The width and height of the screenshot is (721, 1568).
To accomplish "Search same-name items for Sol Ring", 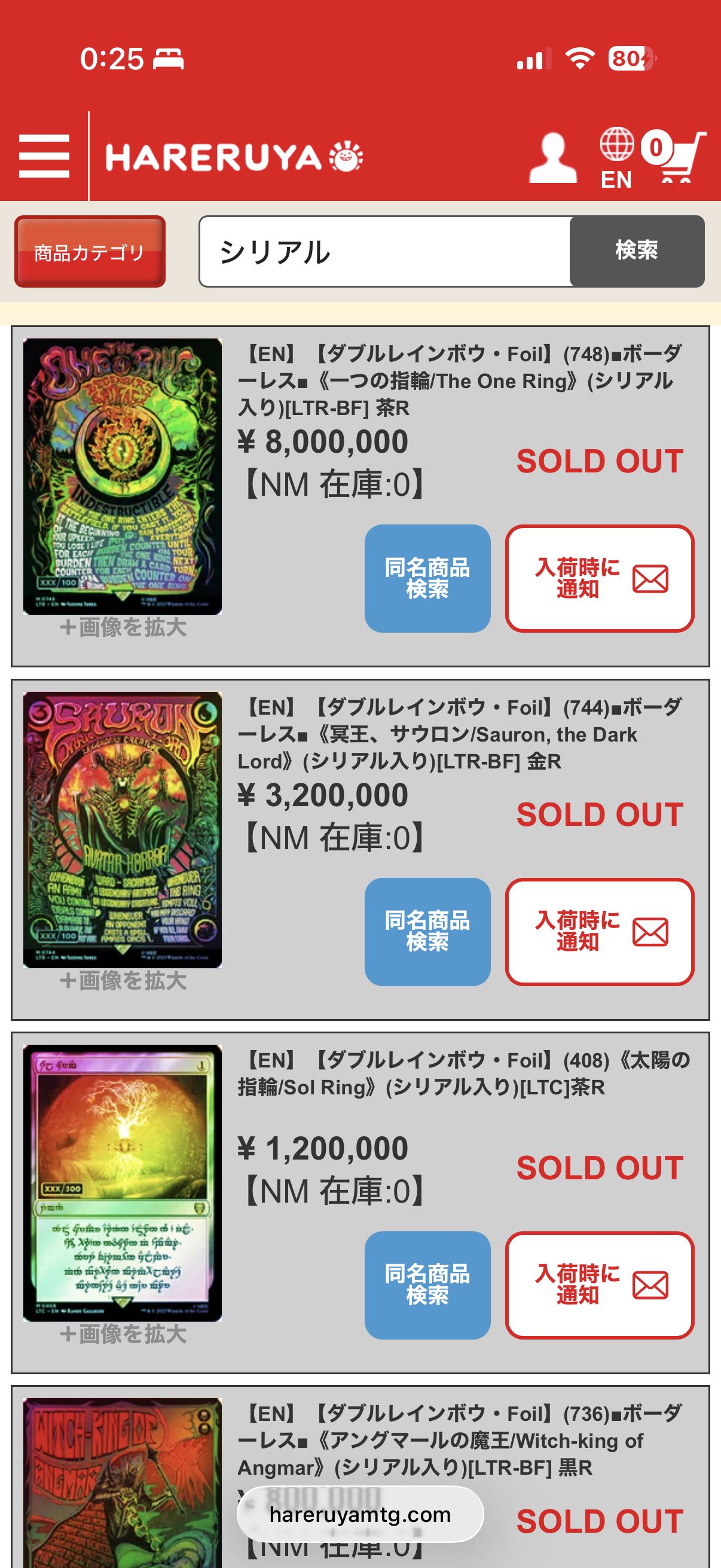I will point(427,1285).
